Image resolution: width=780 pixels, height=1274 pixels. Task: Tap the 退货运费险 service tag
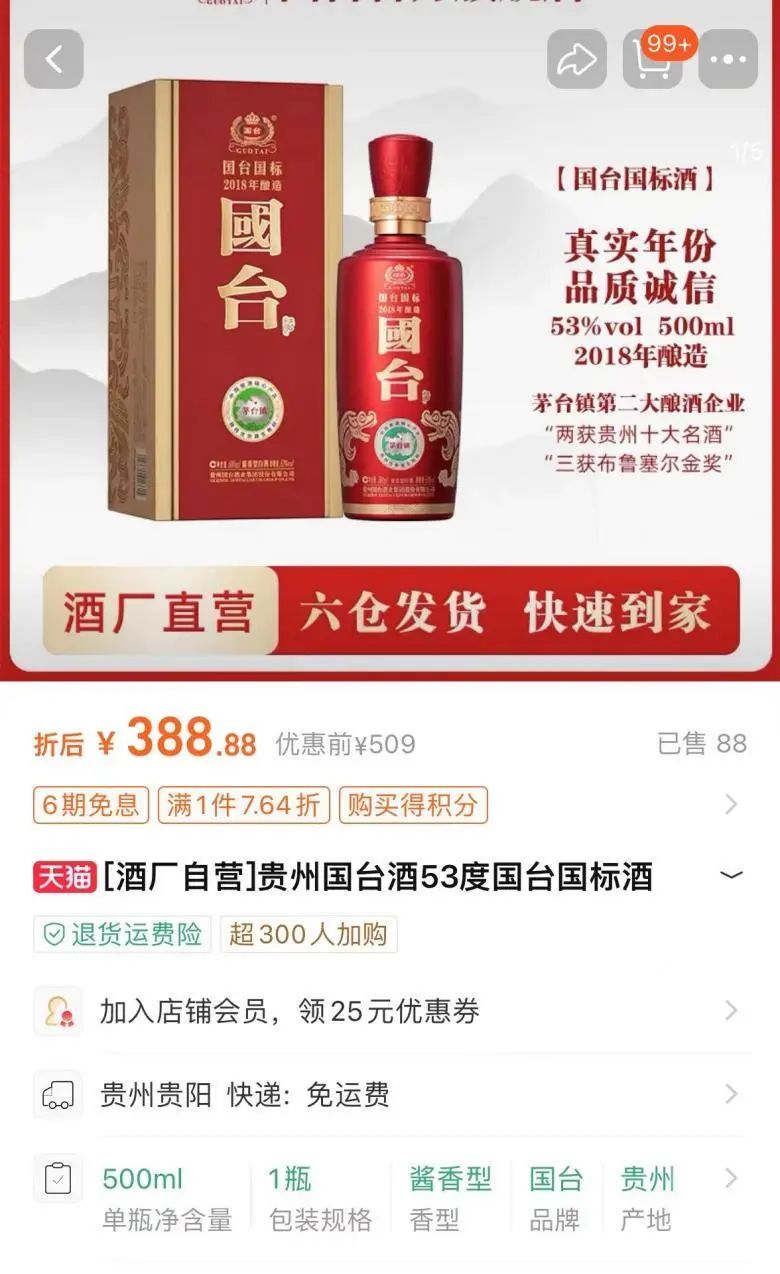point(122,934)
